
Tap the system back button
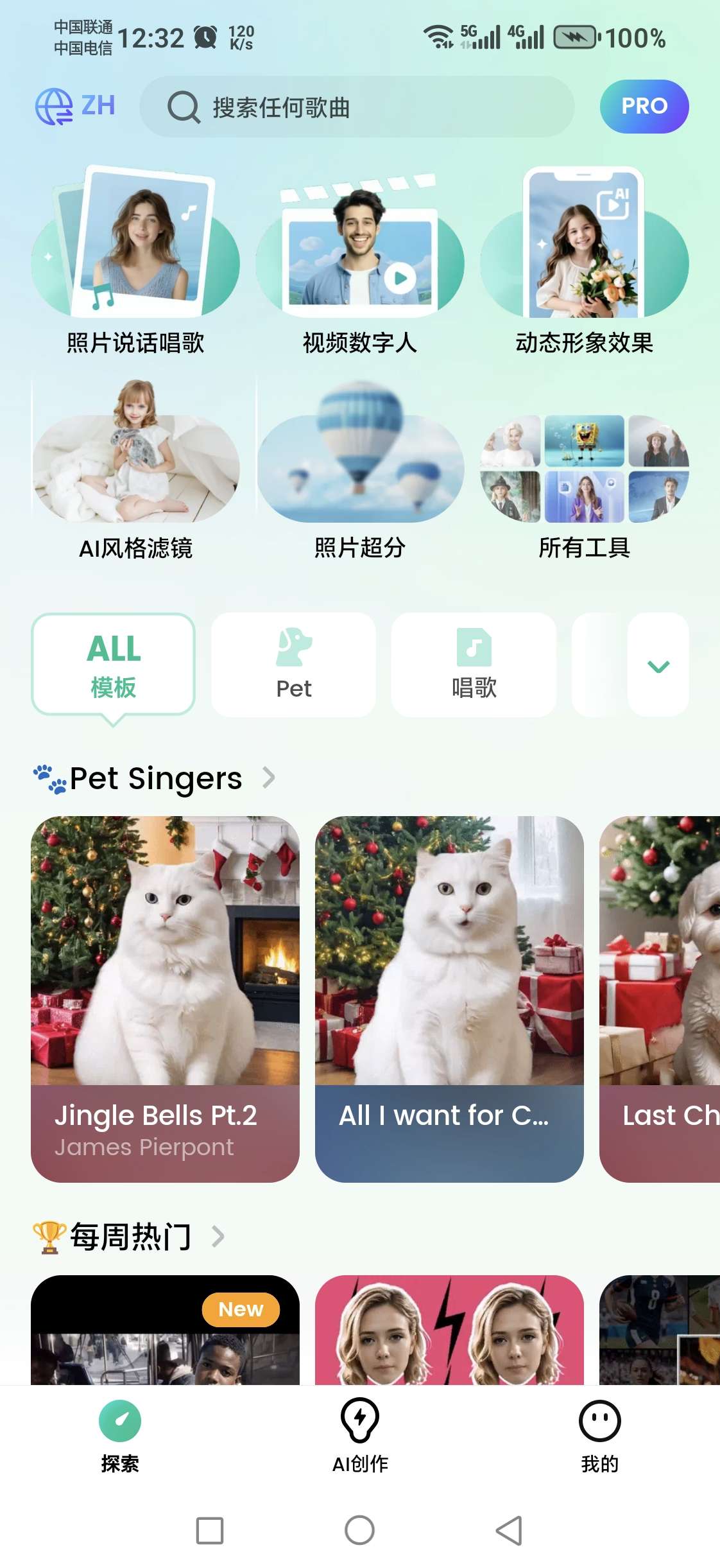(510, 1531)
